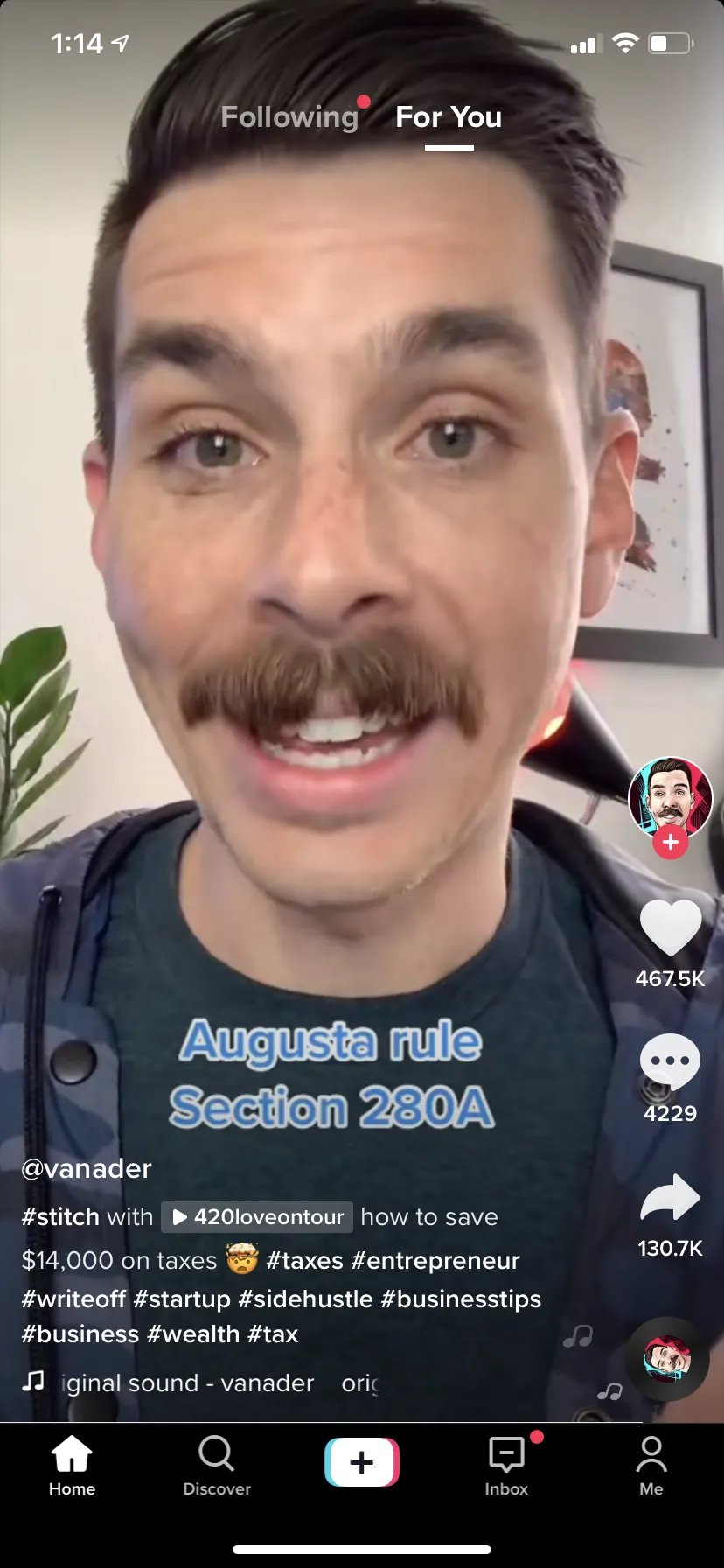Open the comments on this video
The image size is (724, 1568).
click(x=671, y=1061)
